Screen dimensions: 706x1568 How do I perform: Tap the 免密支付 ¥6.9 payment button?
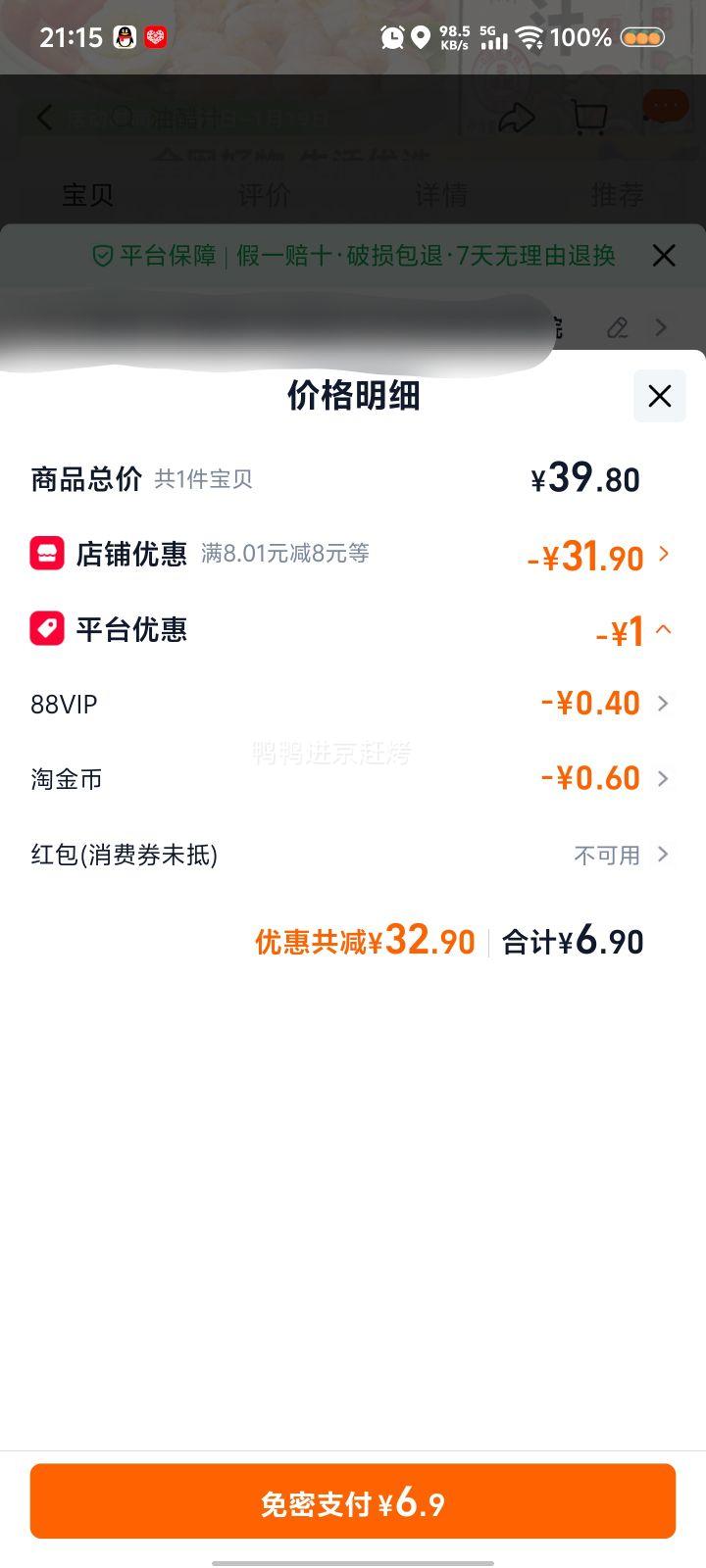(x=353, y=1500)
